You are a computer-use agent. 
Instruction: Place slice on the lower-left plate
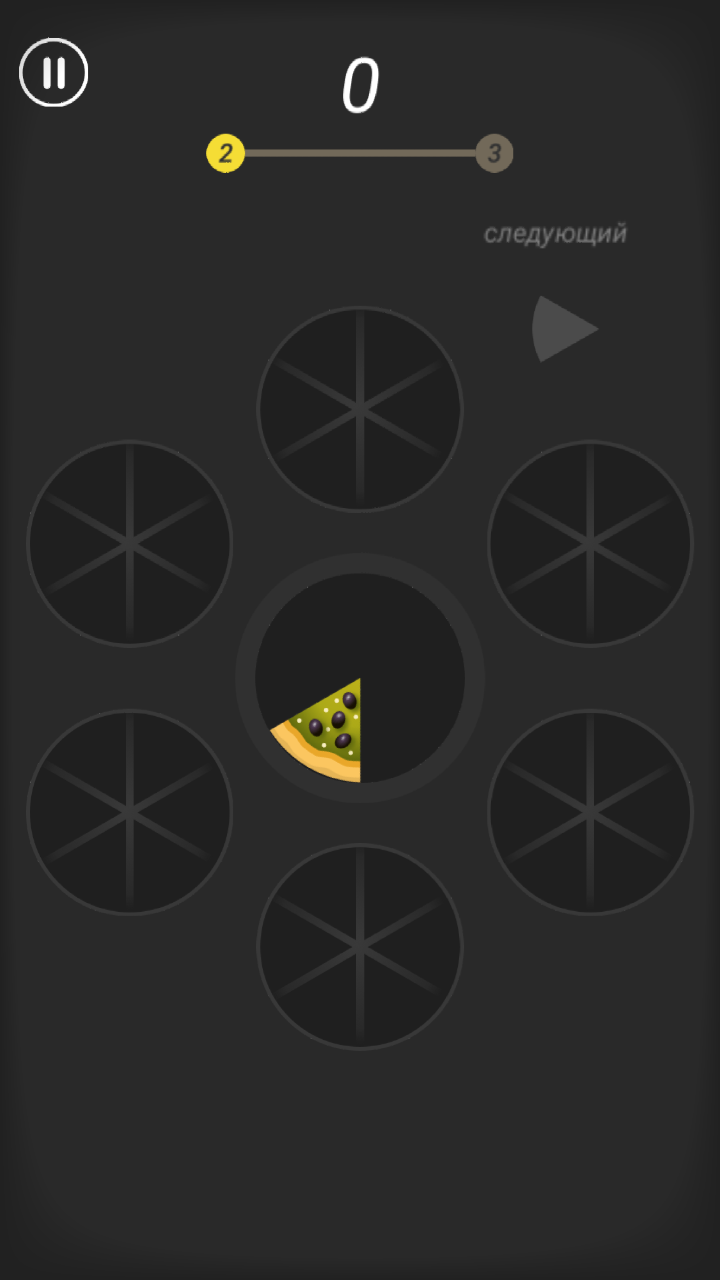130,812
